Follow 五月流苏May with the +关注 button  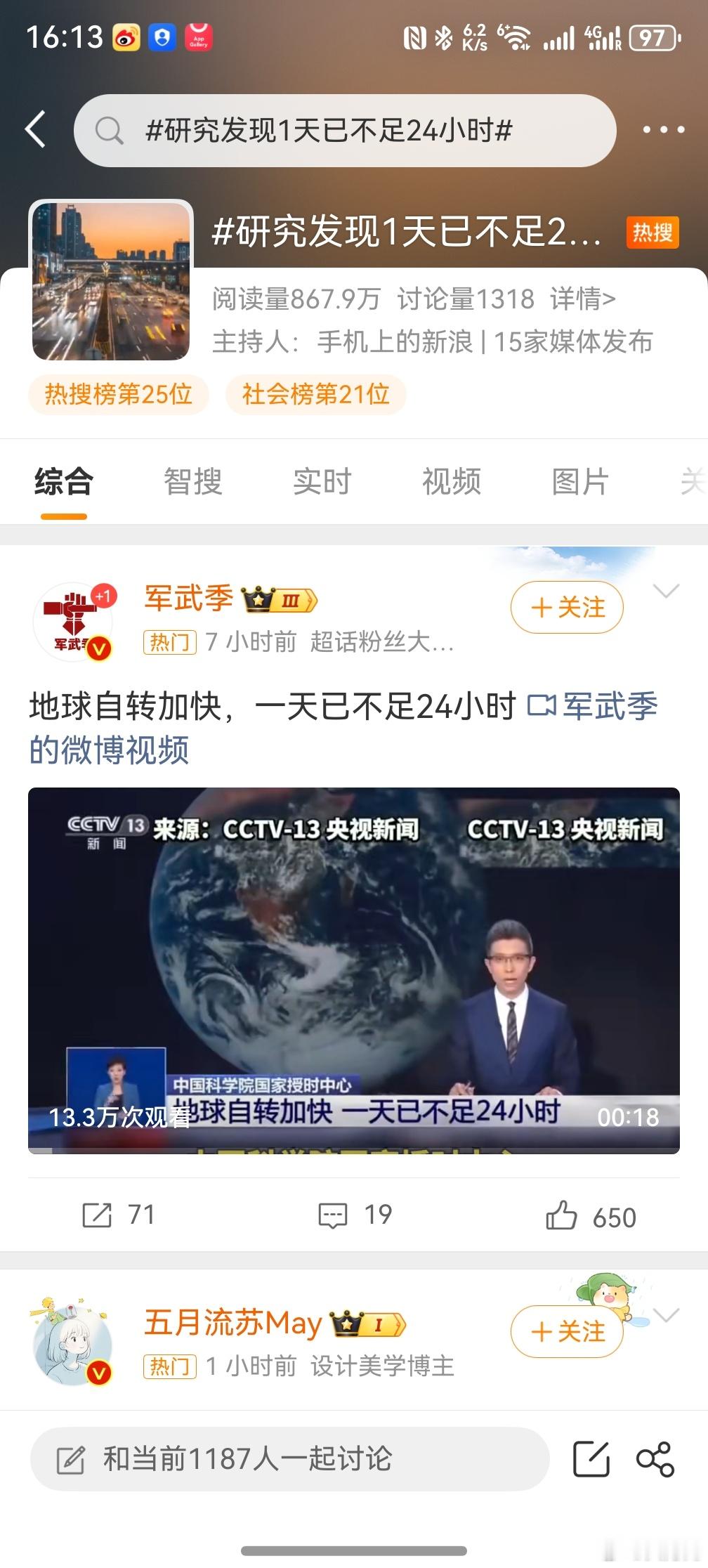coord(566,1331)
